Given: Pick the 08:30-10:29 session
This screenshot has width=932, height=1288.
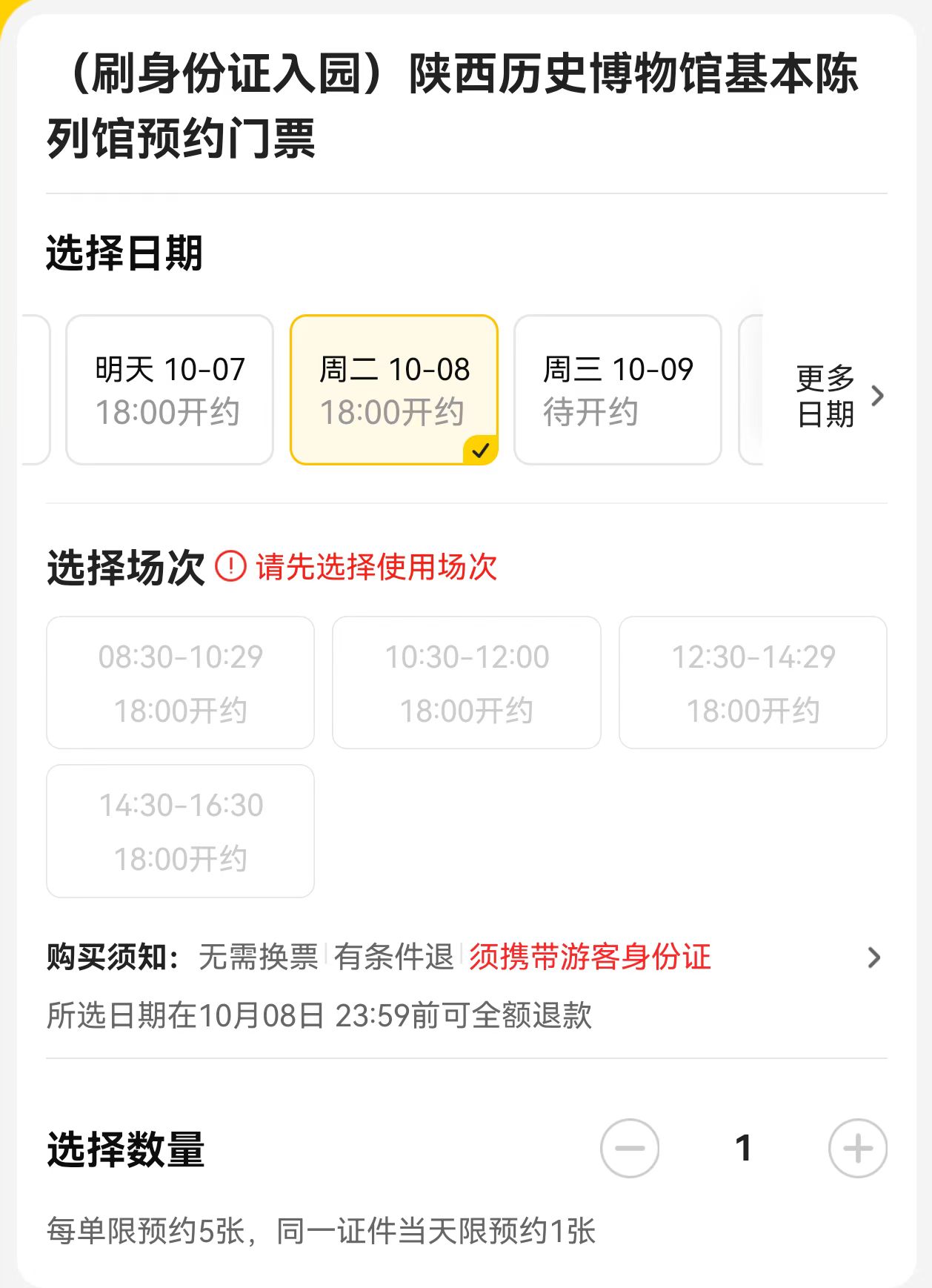Looking at the screenshot, I should tap(180, 683).
